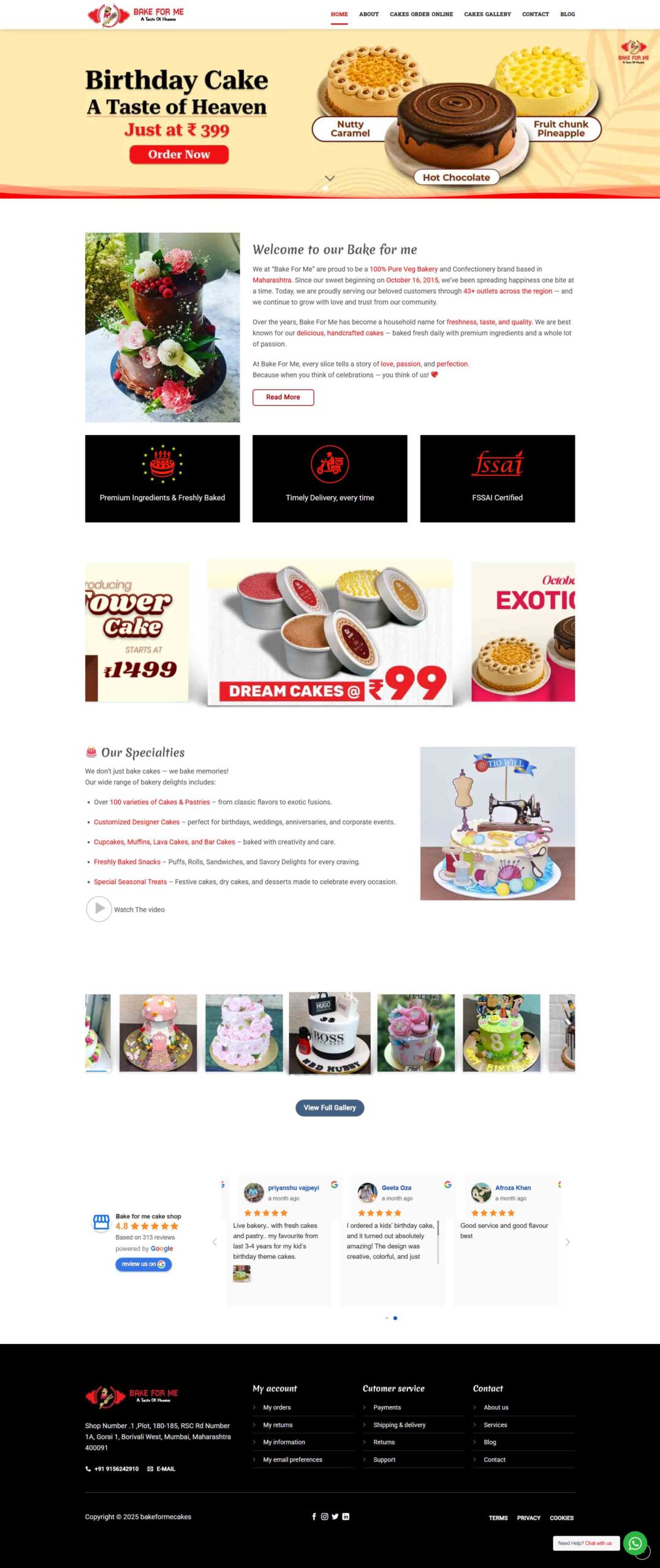The height and width of the screenshot is (1568, 660).
Task: Click the 'review us on Google' button
Action: (143, 1264)
